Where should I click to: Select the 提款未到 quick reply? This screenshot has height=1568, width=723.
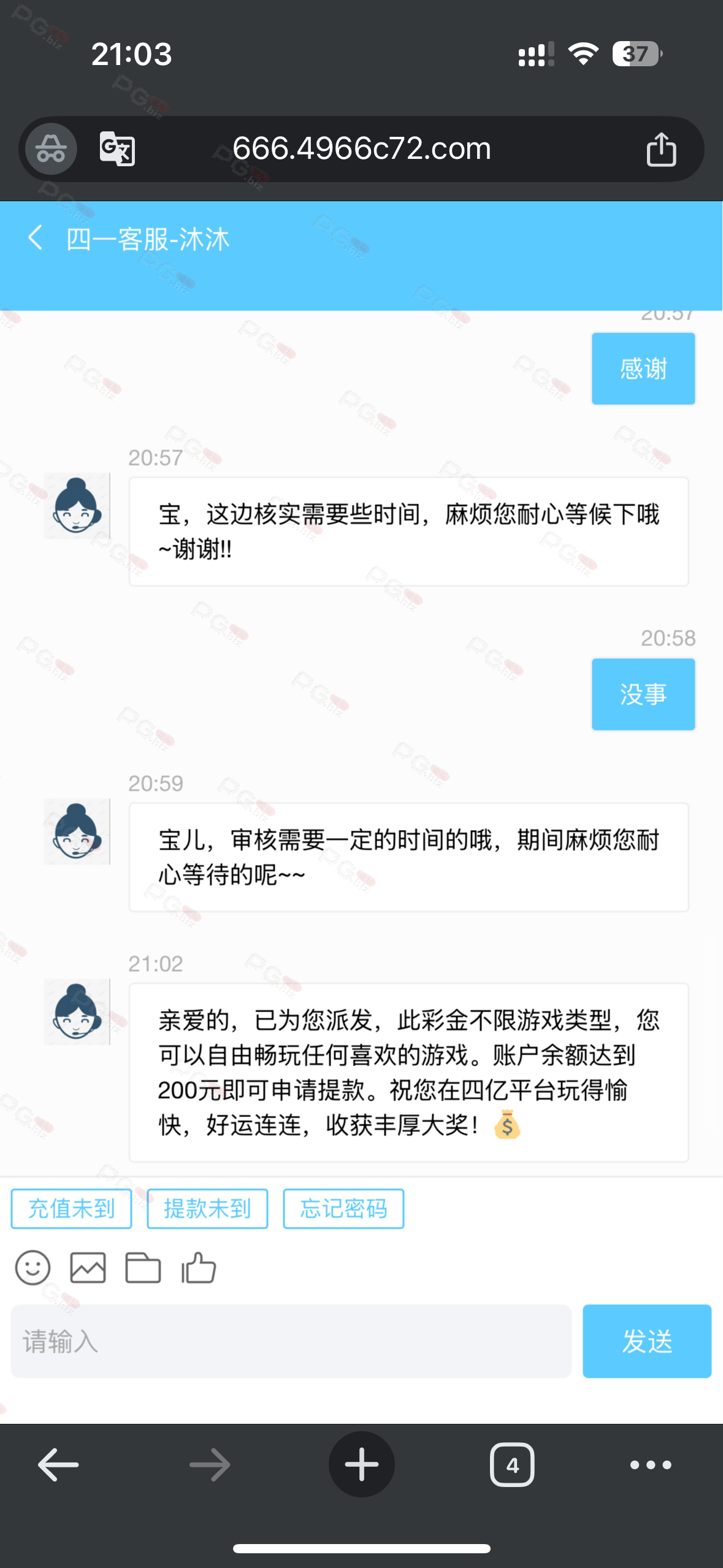click(x=207, y=1209)
